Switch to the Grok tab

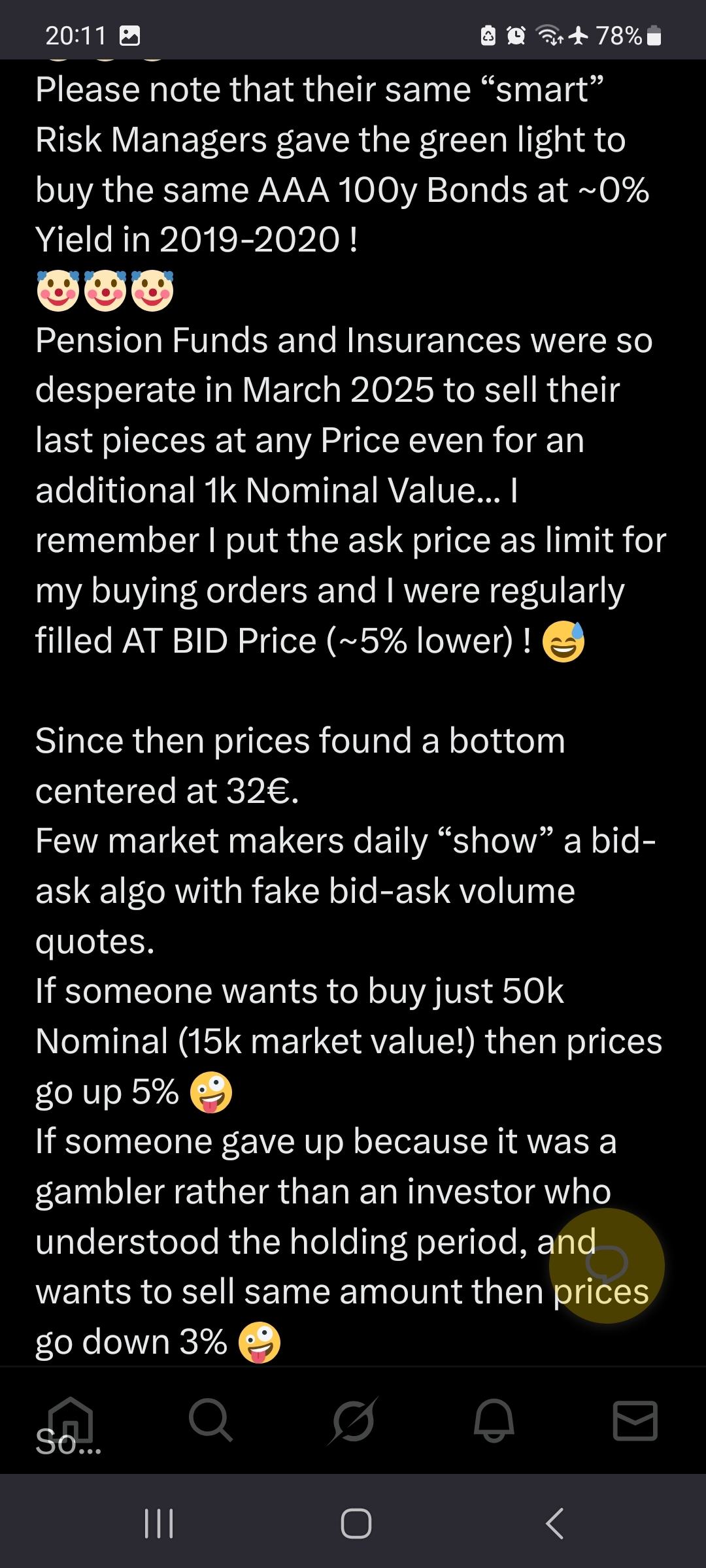click(x=353, y=1420)
